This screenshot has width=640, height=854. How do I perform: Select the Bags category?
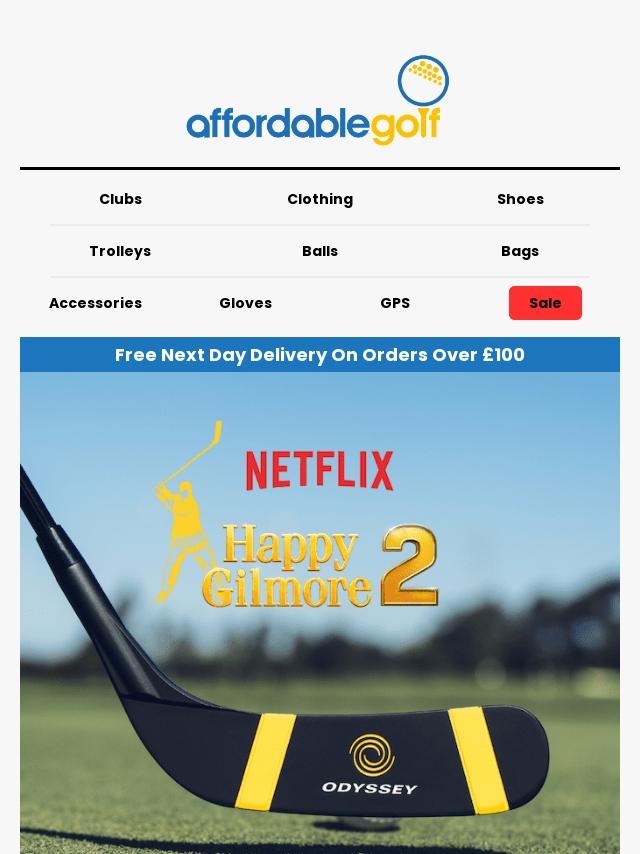pyautogui.click(x=520, y=251)
